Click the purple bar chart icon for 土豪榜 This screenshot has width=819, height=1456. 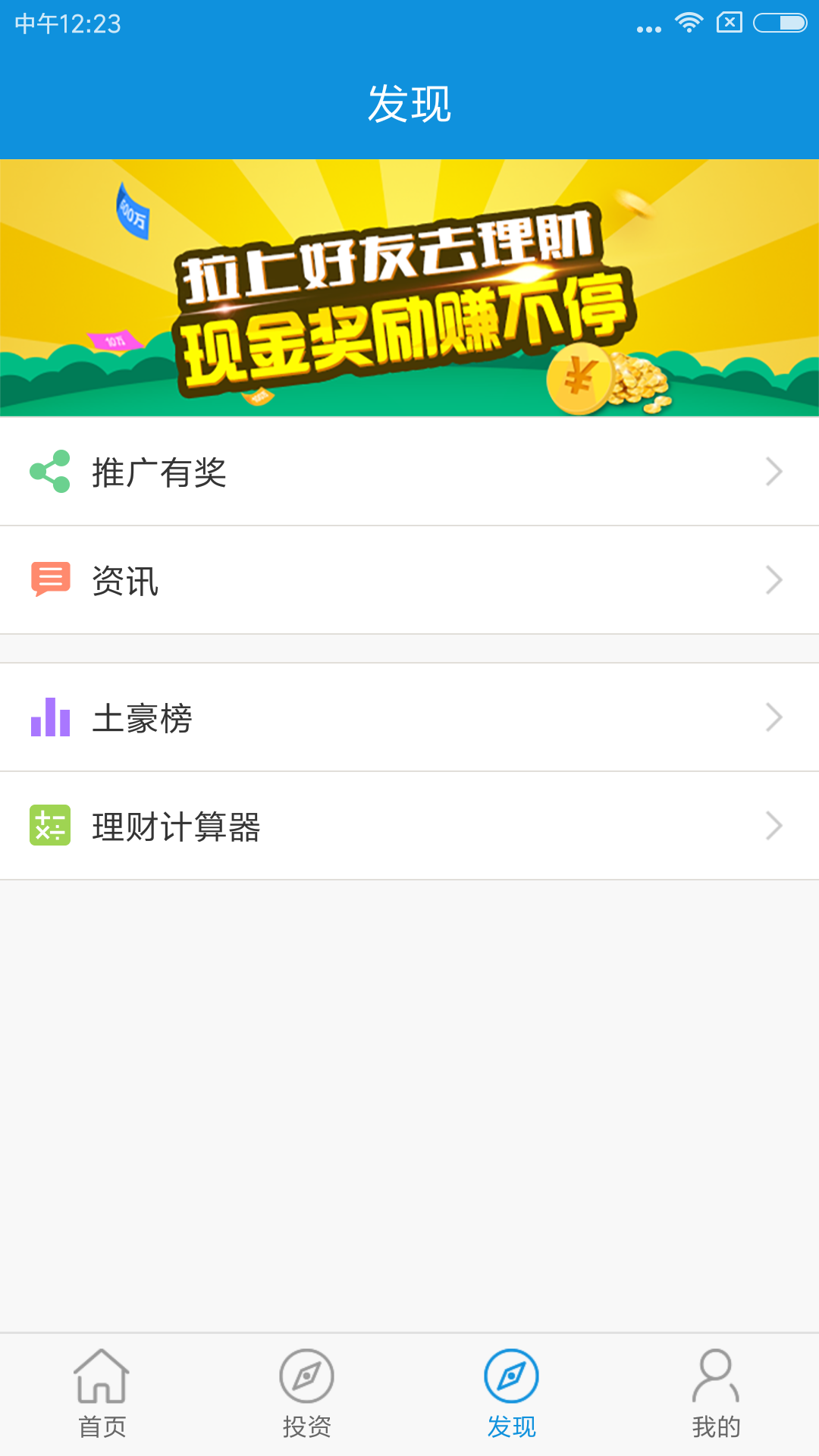tap(49, 716)
